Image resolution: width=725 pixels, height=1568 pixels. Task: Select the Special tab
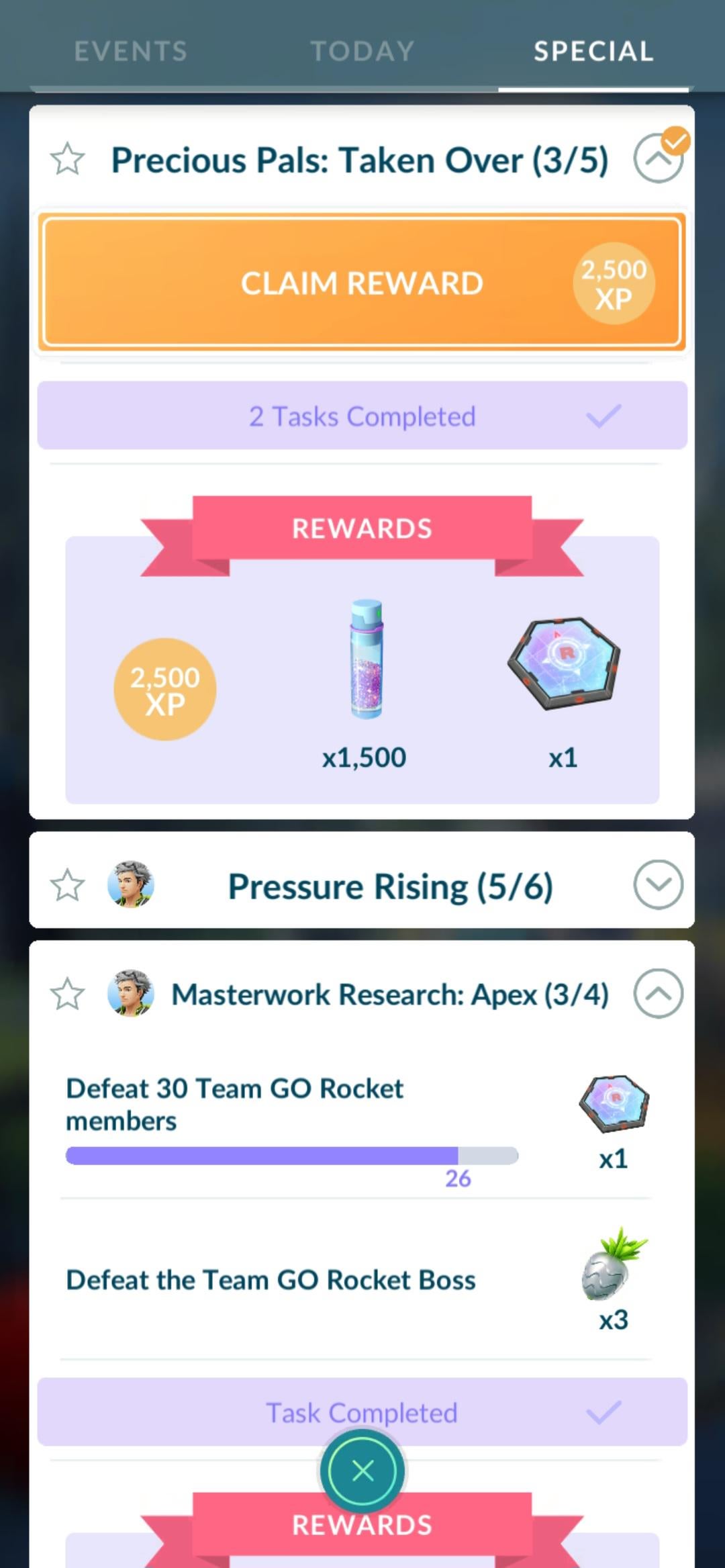(x=593, y=51)
